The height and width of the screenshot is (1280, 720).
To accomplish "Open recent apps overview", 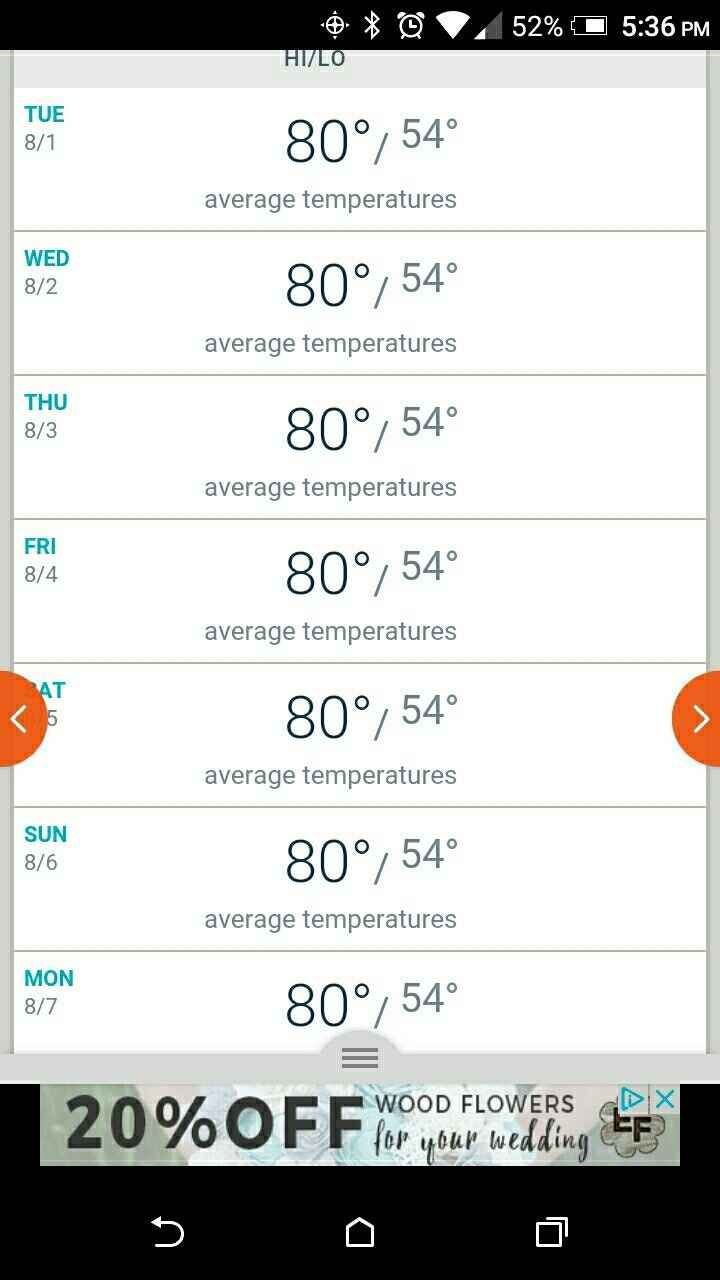I will click(551, 1233).
